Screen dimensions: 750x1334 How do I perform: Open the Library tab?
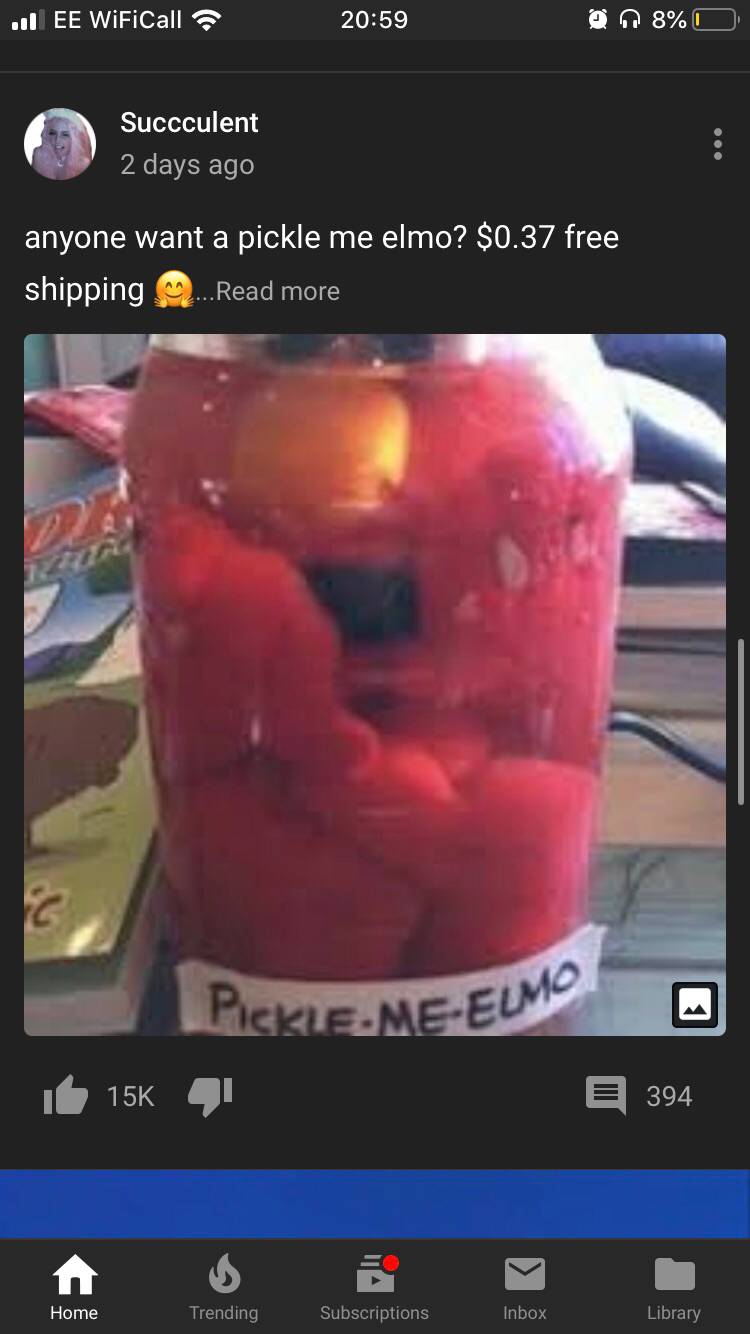(673, 1288)
